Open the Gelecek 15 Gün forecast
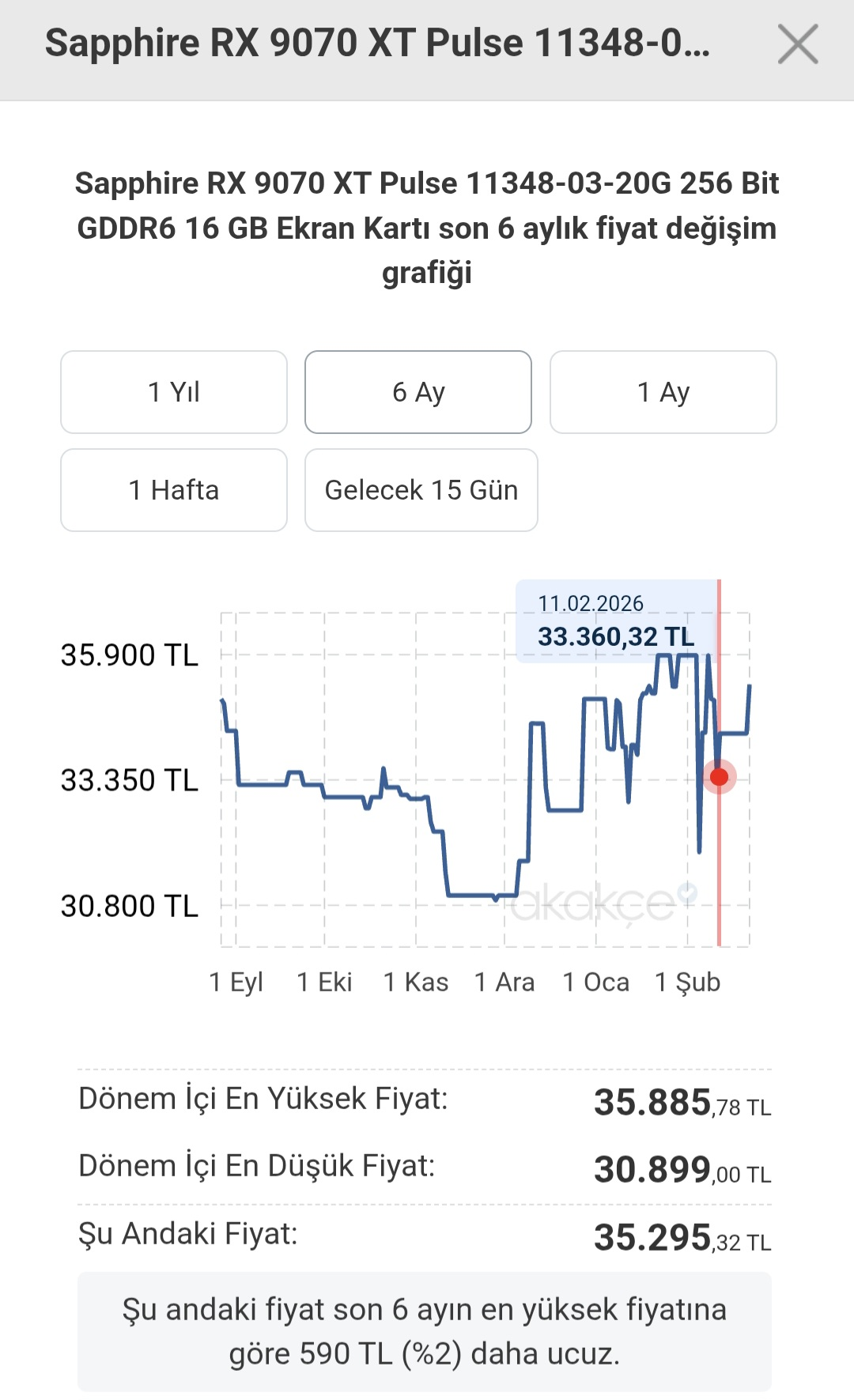The image size is (854, 1400). point(421,490)
